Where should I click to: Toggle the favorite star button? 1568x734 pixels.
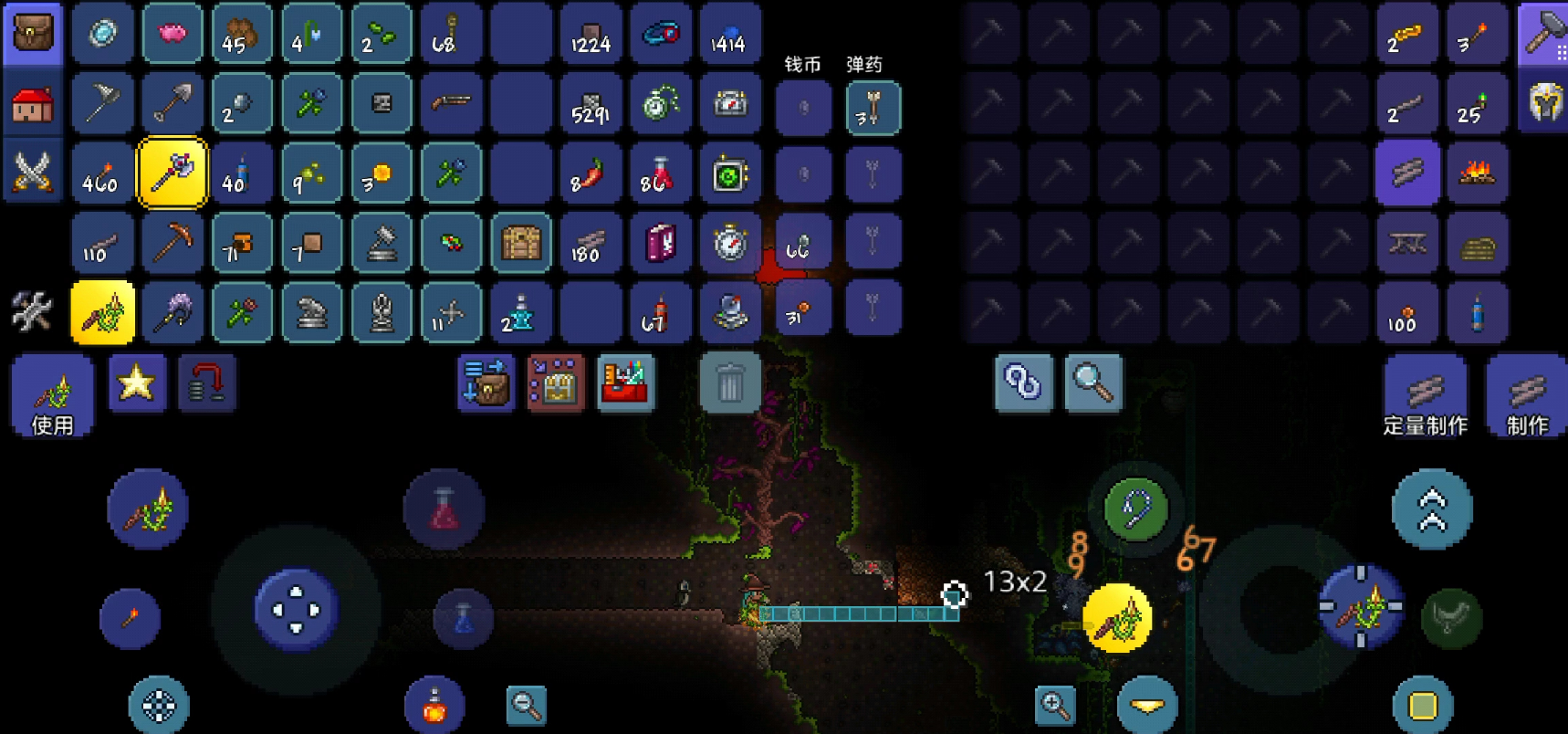(136, 383)
